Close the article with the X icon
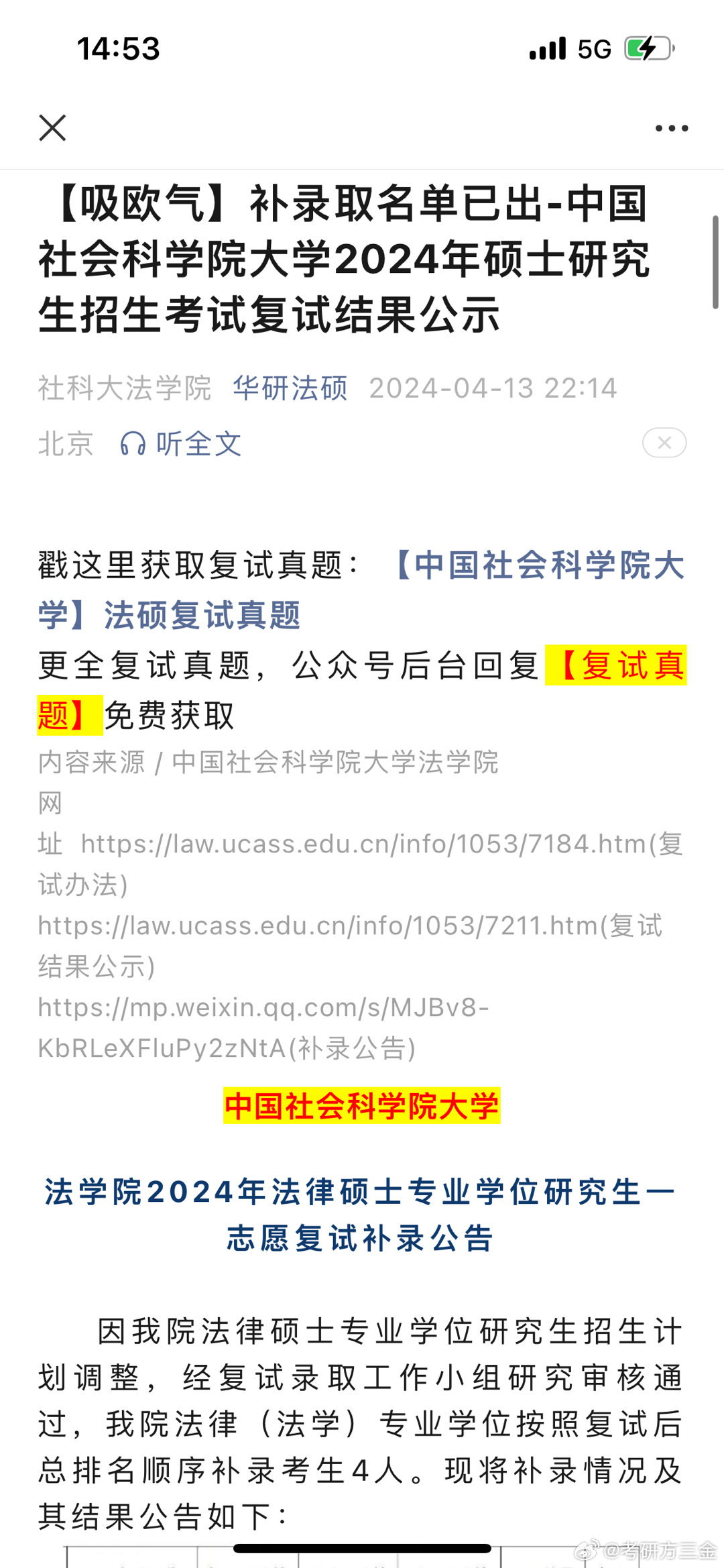The width and height of the screenshot is (724, 1568). click(x=53, y=128)
